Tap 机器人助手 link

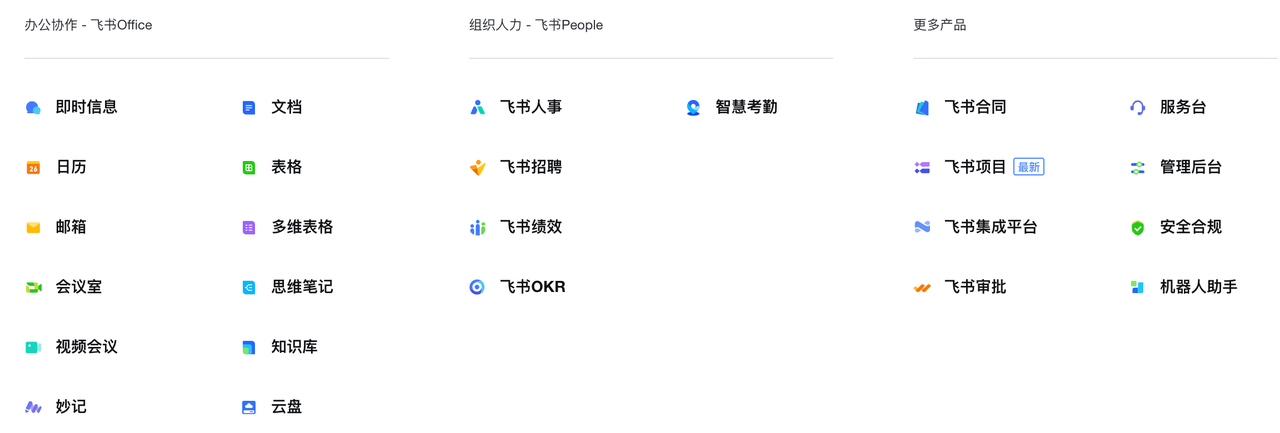[1198, 287]
